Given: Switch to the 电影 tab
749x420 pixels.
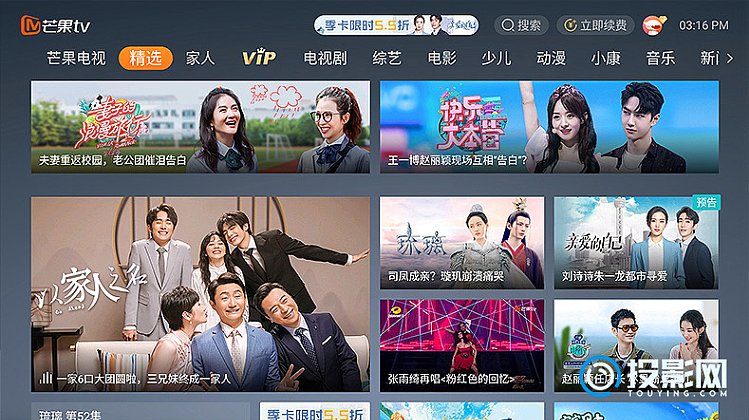Looking at the screenshot, I should (x=442, y=58).
